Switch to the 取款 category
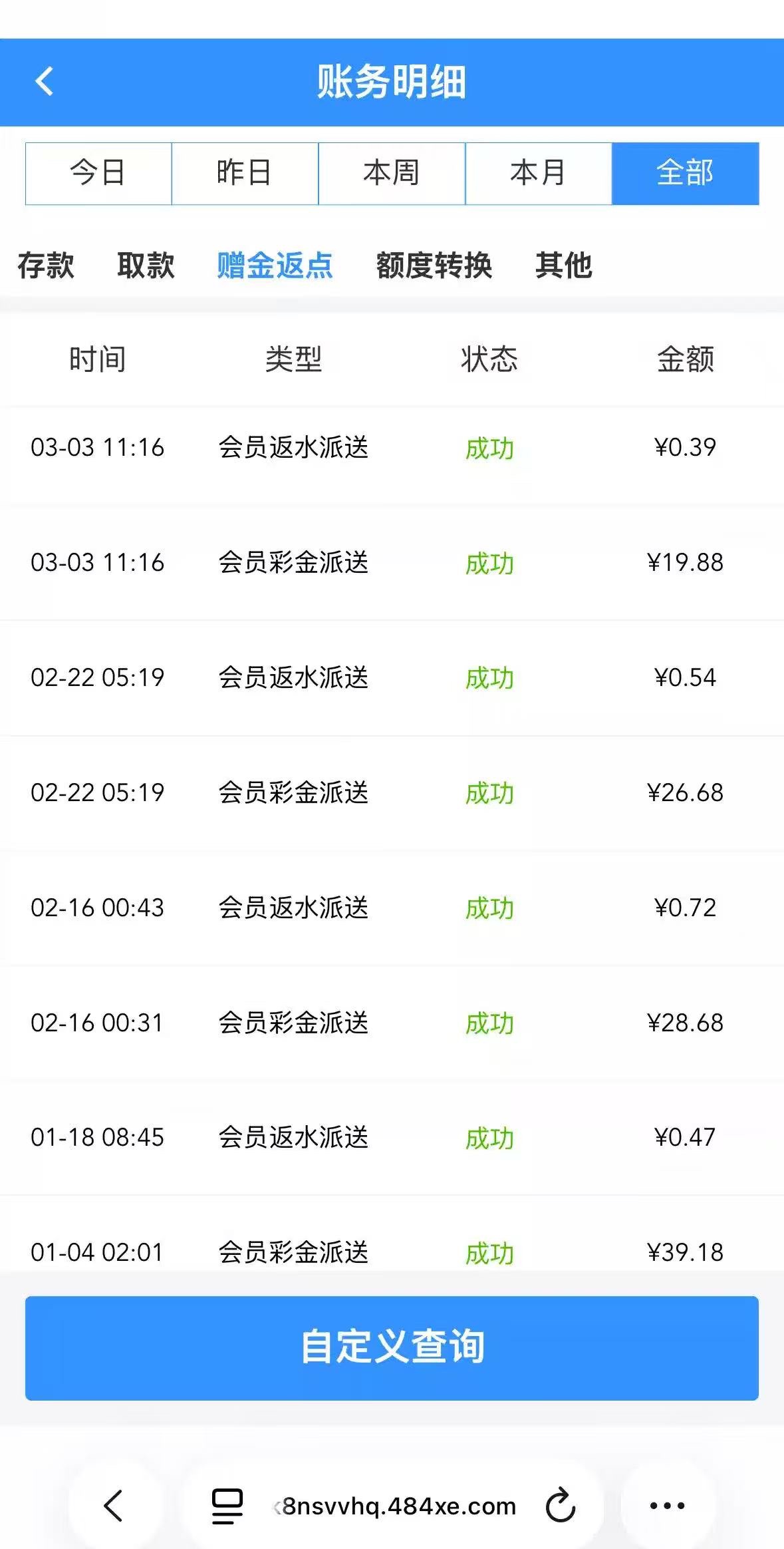Viewport: 784px width, 1549px height. click(146, 265)
